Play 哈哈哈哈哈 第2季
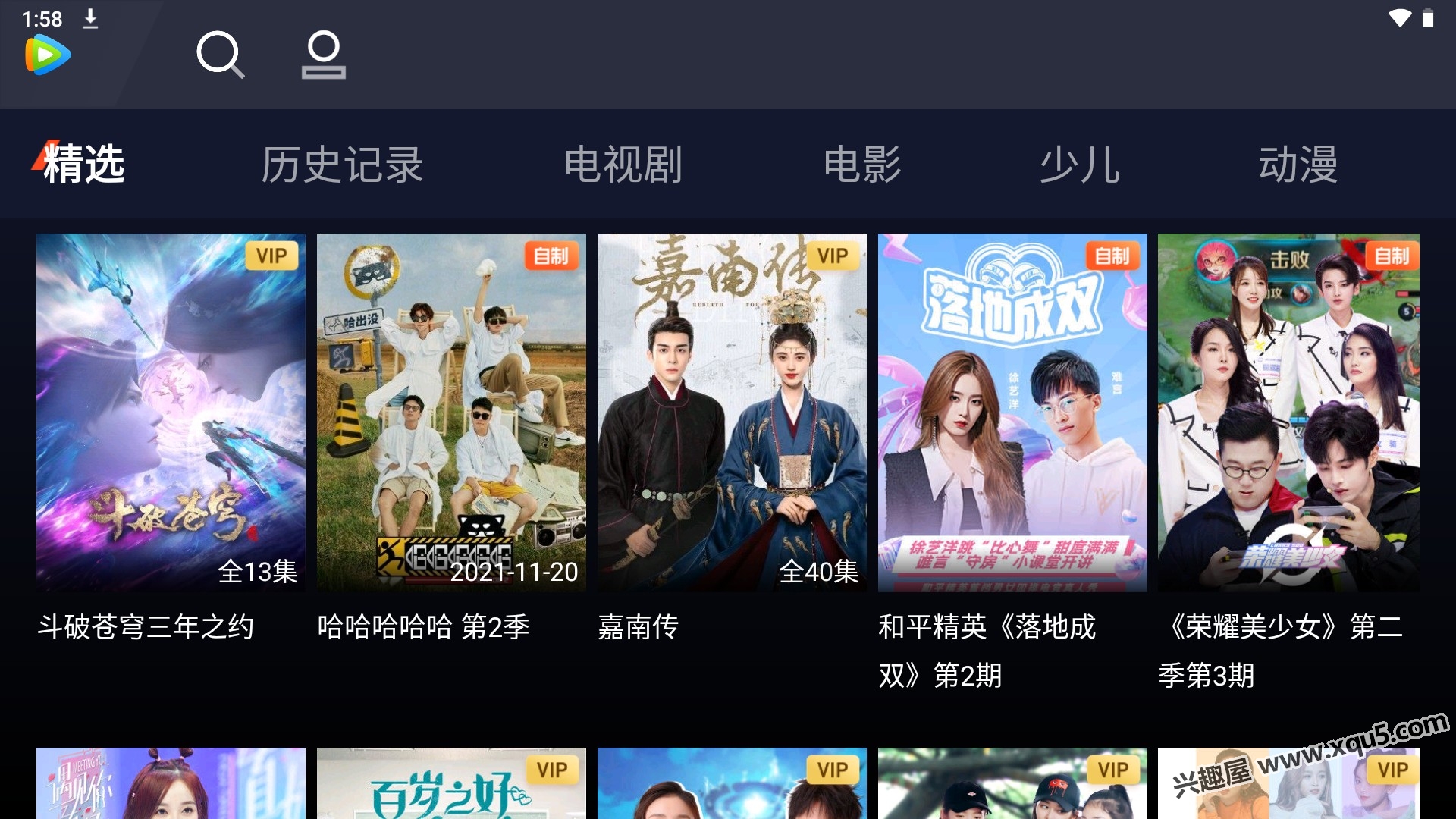The height and width of the screenshot is (819, 1456). tap(451, 413)
